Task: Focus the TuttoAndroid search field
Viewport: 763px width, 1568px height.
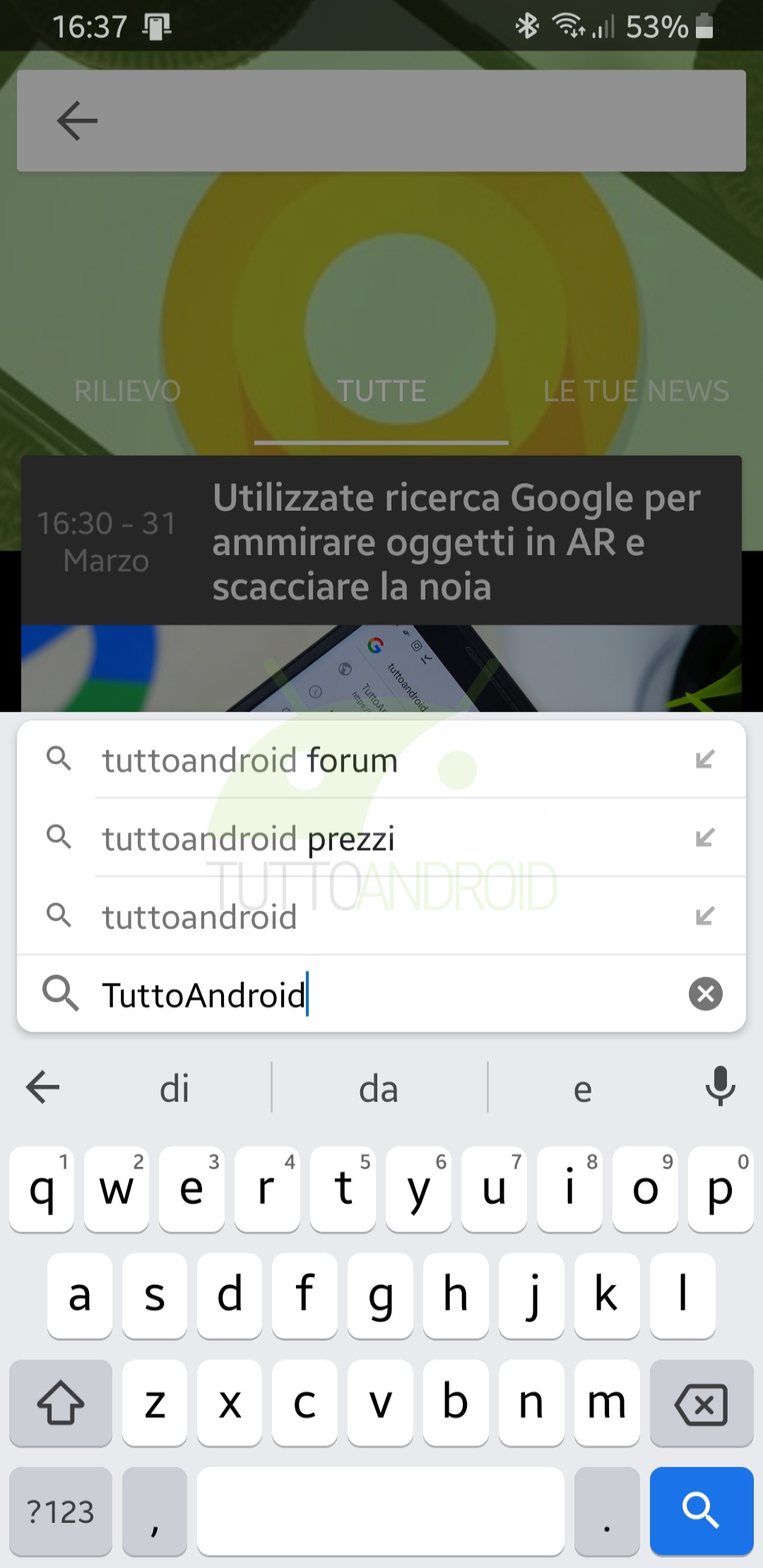Action: point(381,994)
